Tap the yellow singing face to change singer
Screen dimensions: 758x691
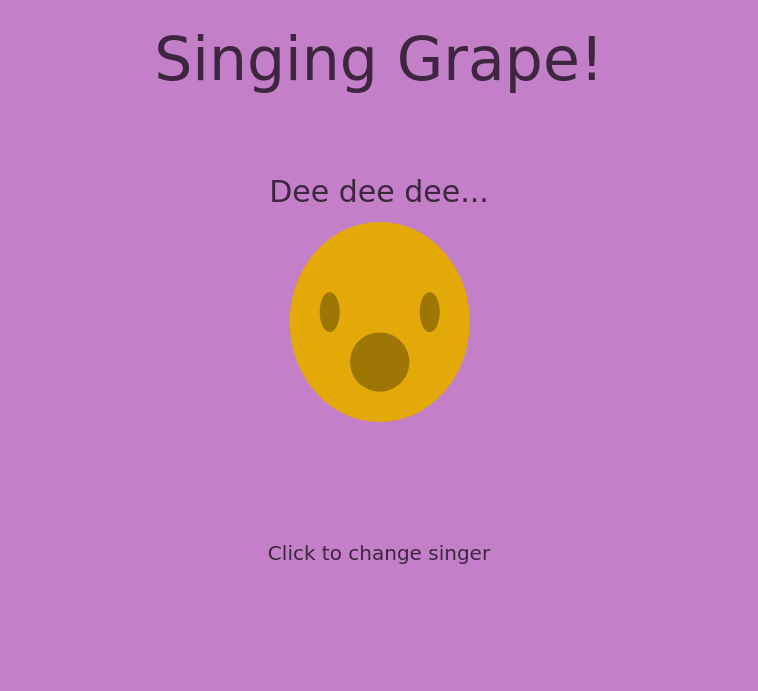[379, 321]
